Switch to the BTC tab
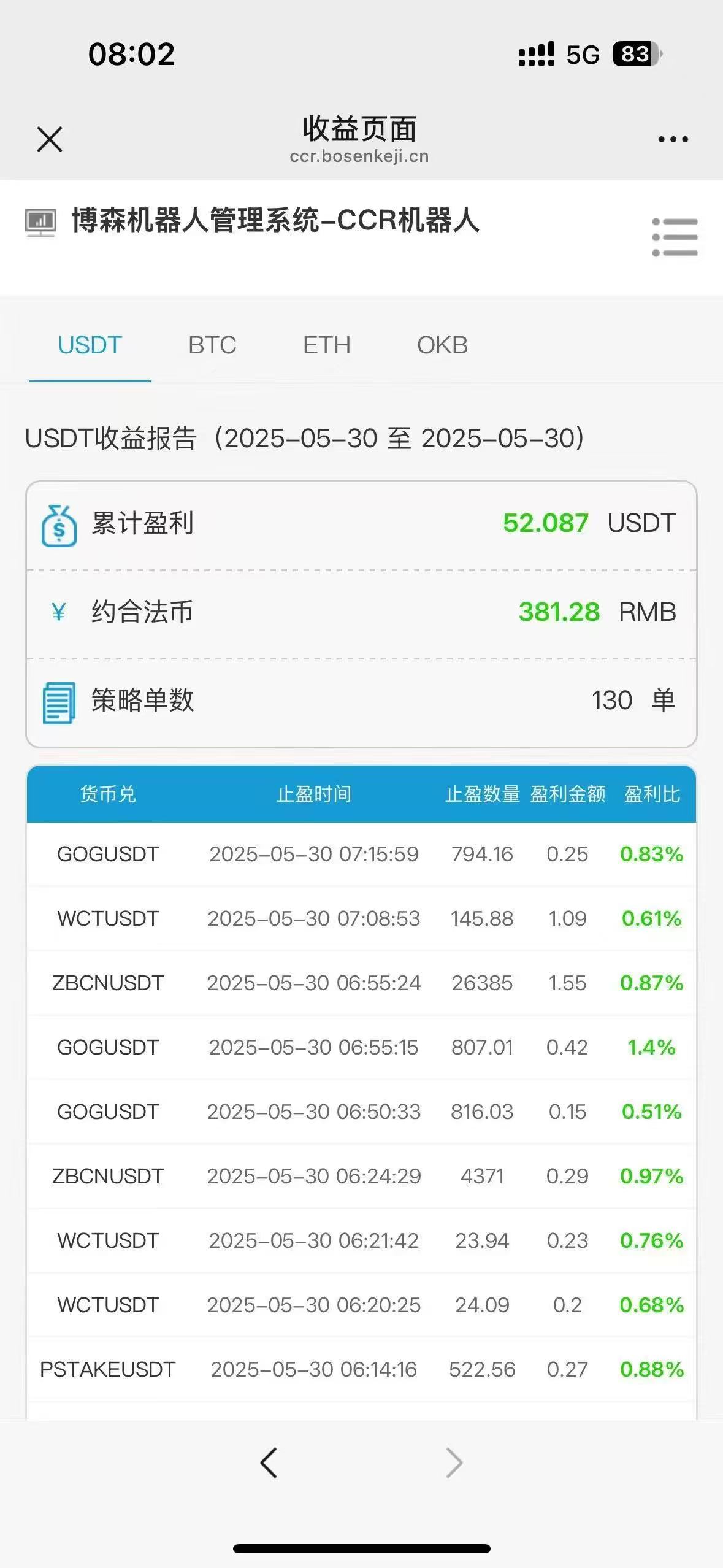The image size is (723, 1568). (x=212, y=345)
